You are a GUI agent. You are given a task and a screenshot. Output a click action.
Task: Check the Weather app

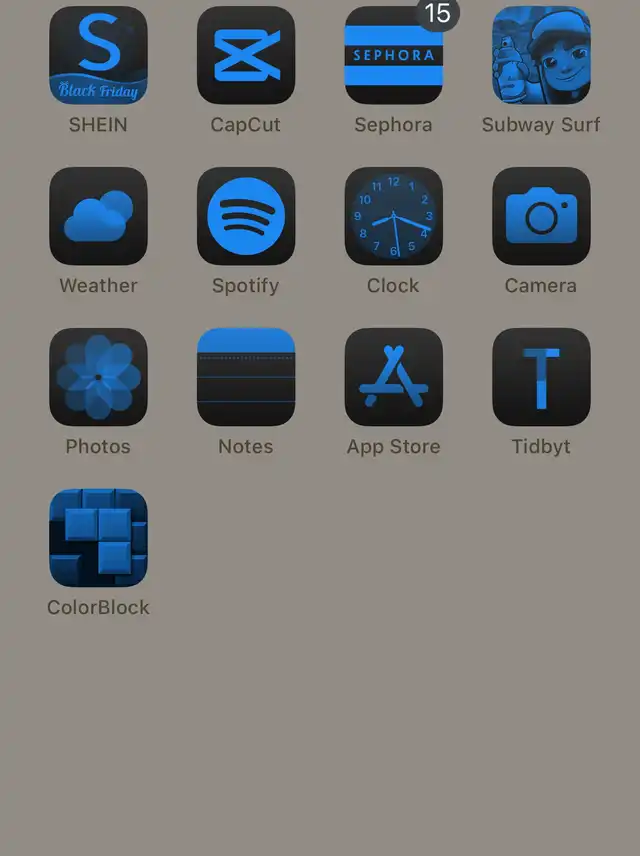(x=98, y=216)
